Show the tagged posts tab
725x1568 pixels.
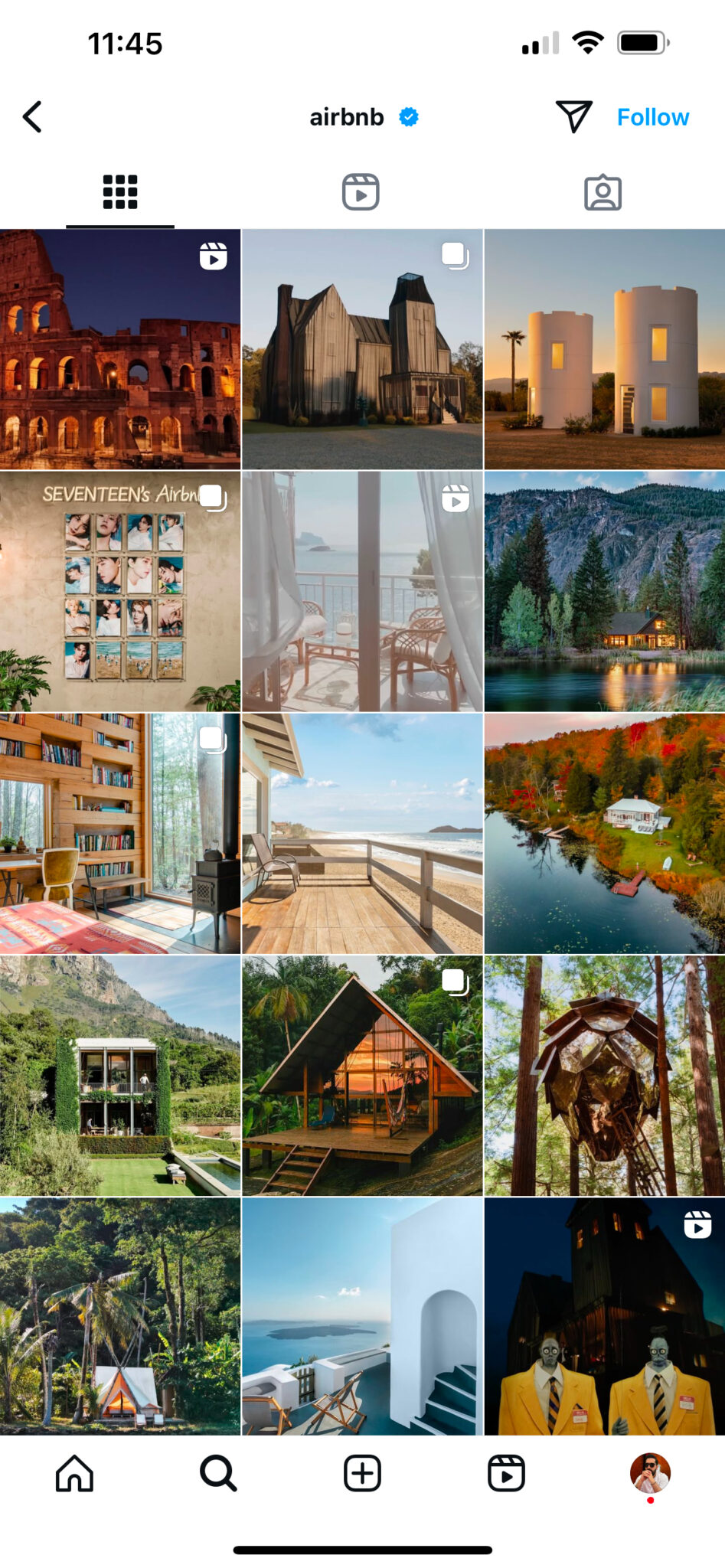point(603,192)
